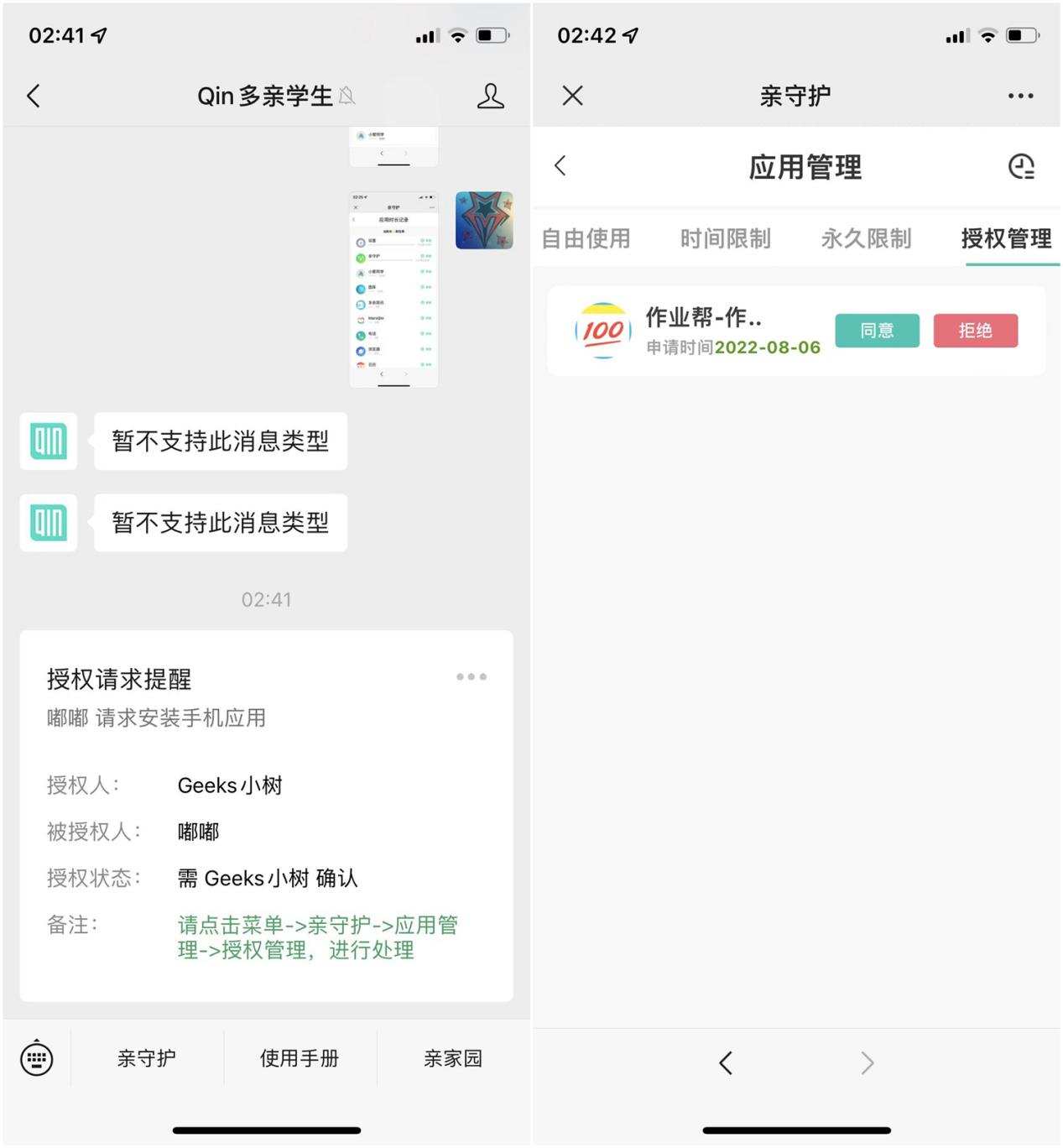Go back from the Qin多亲学生 chat
Screen dimensions: 1063x1148
(x=34, y=96)
